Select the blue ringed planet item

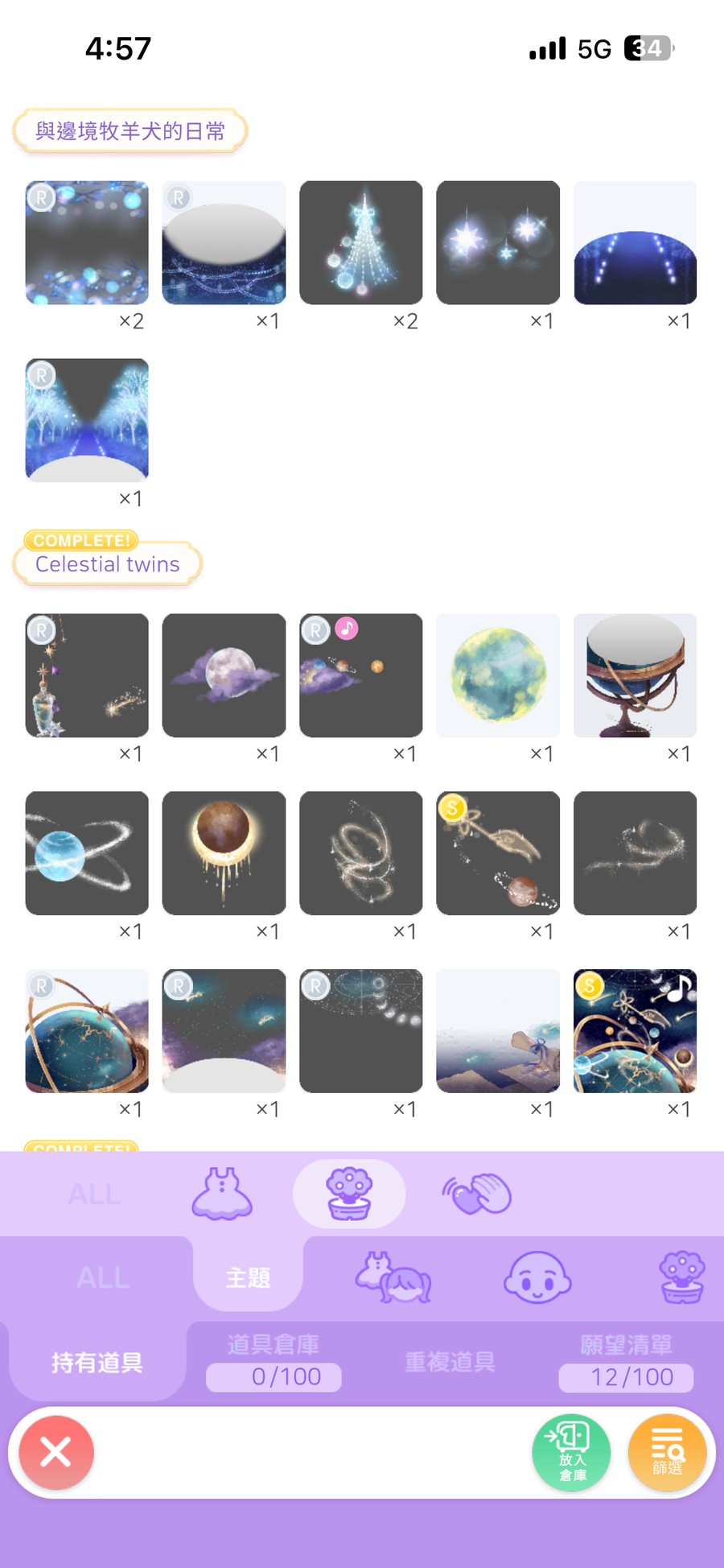[87, 853]
